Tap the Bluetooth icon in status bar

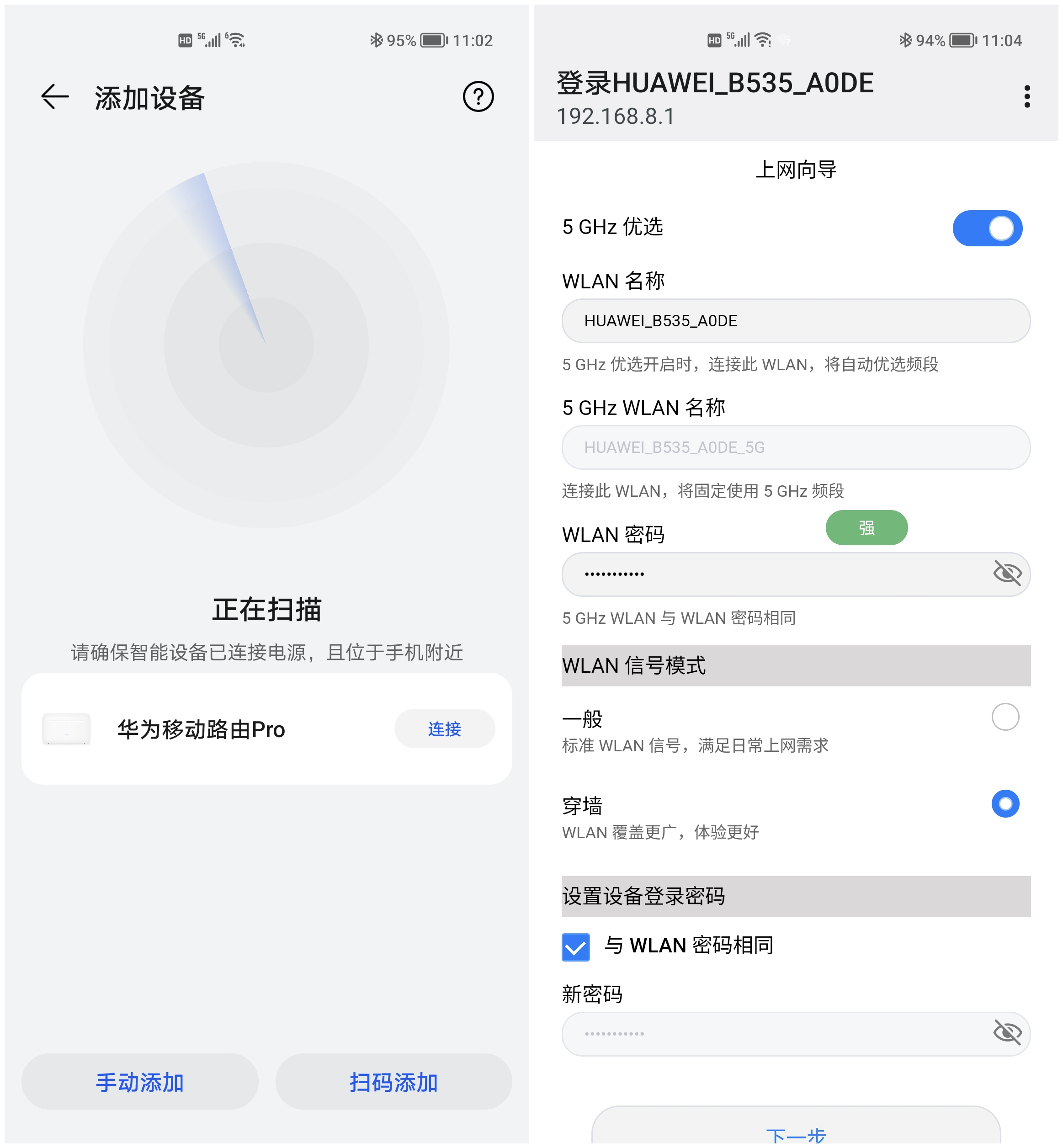[x=376, y=40]
